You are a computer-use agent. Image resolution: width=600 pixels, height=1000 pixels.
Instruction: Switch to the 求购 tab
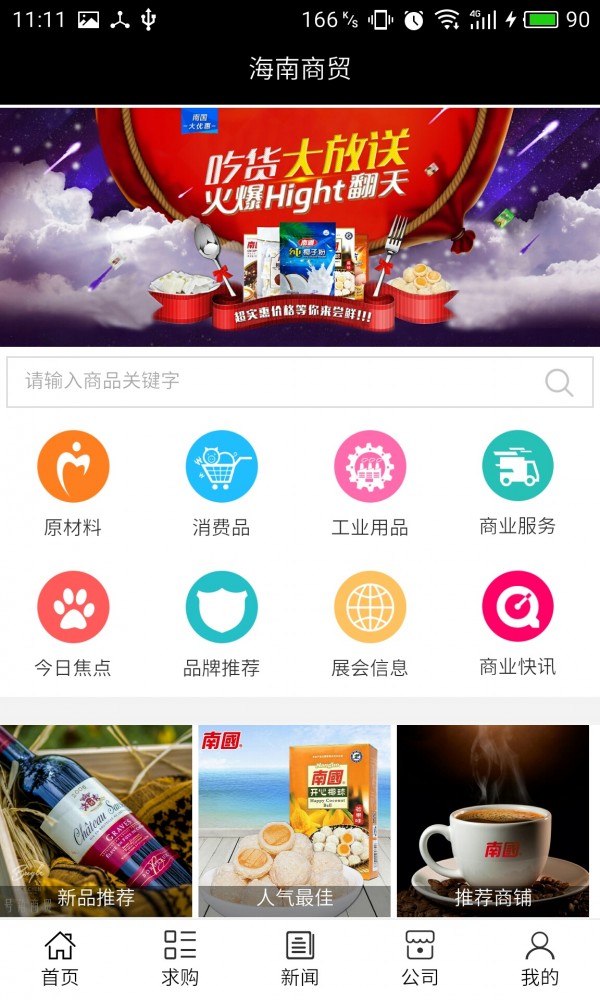coord(180,958)
